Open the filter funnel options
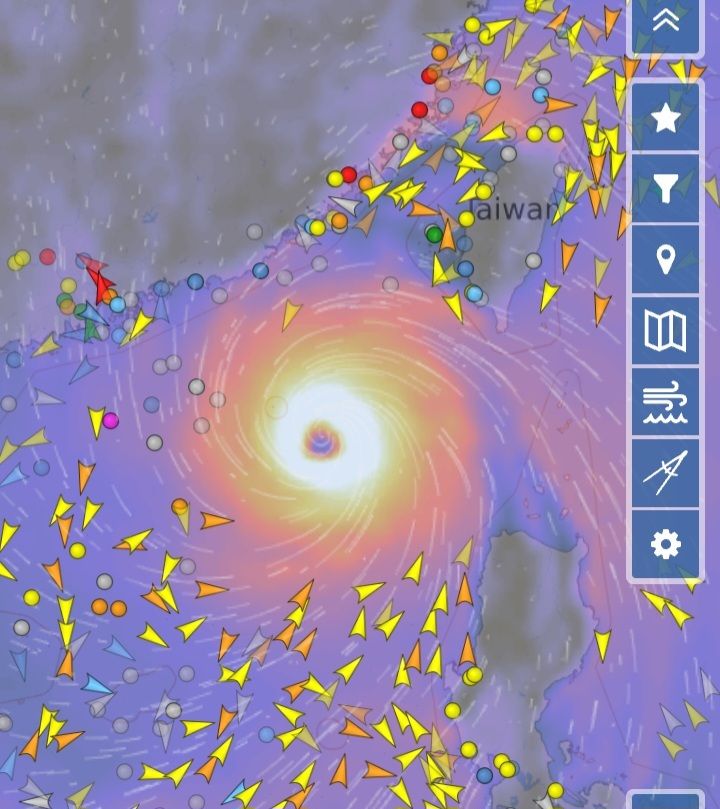 click(665, 188)
